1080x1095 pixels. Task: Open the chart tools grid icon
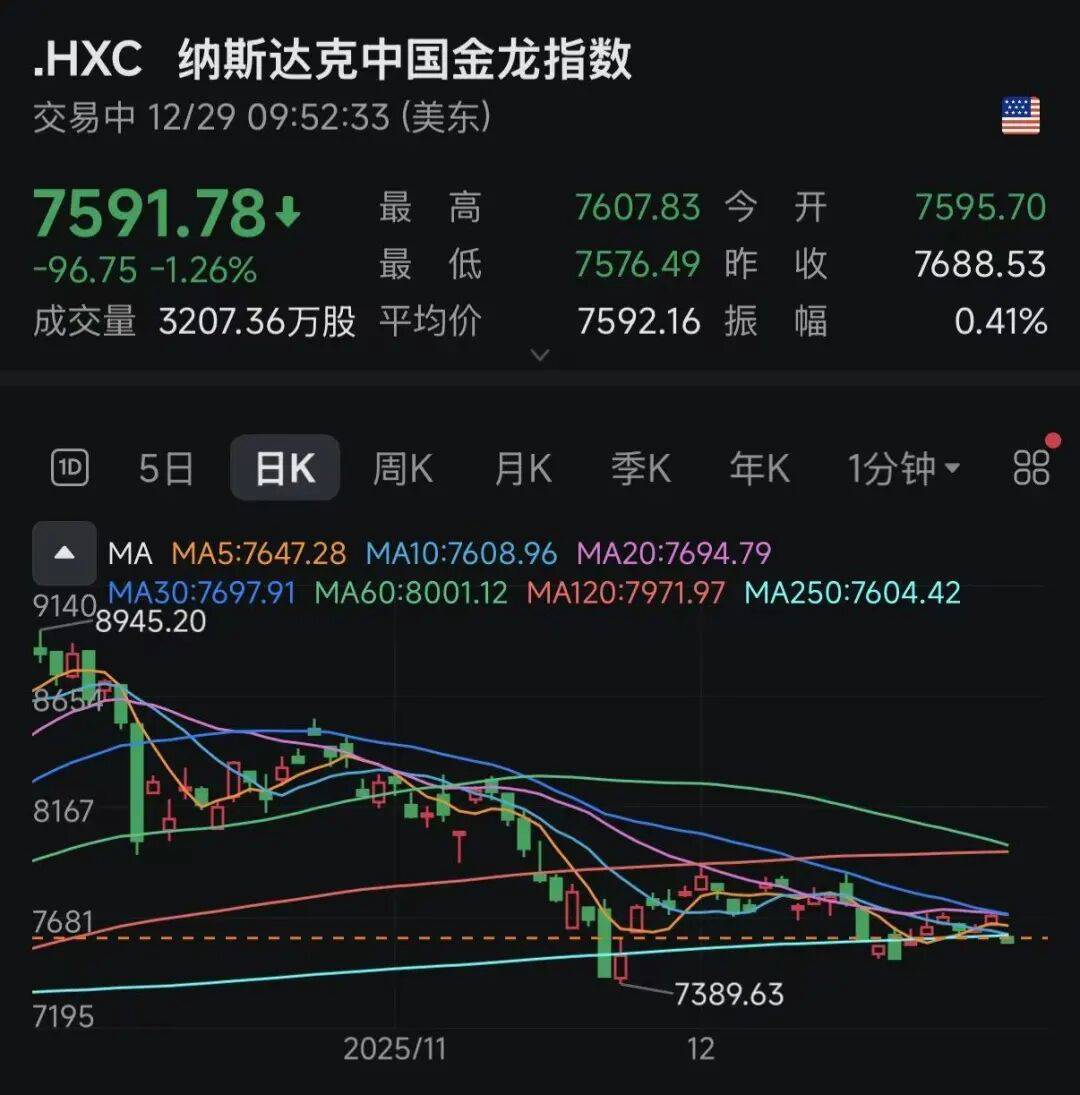coord(1031,467)
